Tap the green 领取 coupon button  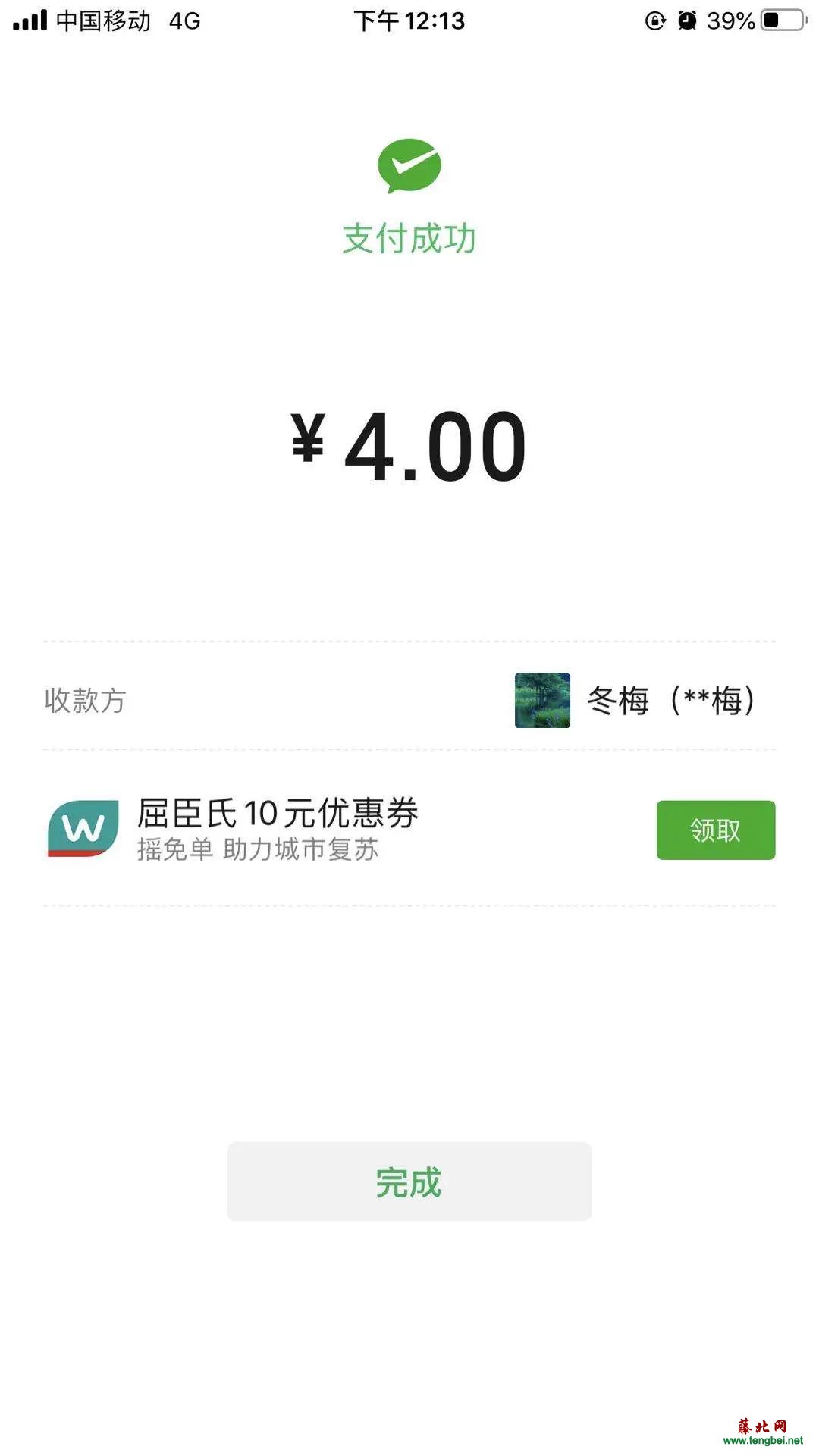click(715, 830)
